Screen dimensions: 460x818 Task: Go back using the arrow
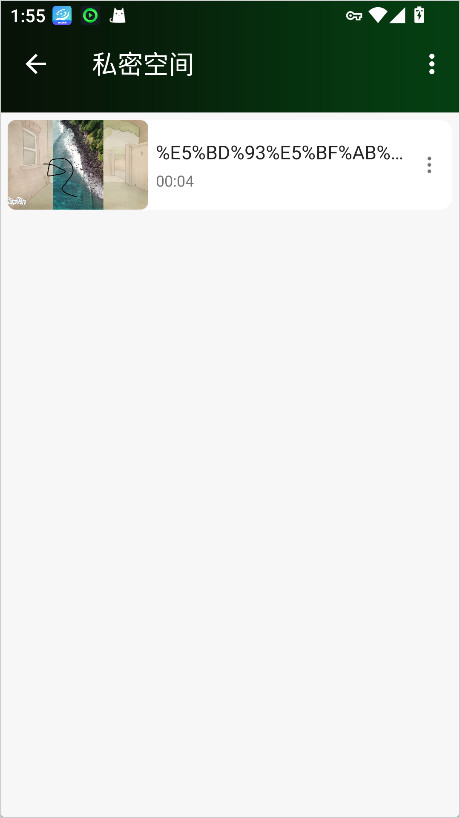pos(36,64)
